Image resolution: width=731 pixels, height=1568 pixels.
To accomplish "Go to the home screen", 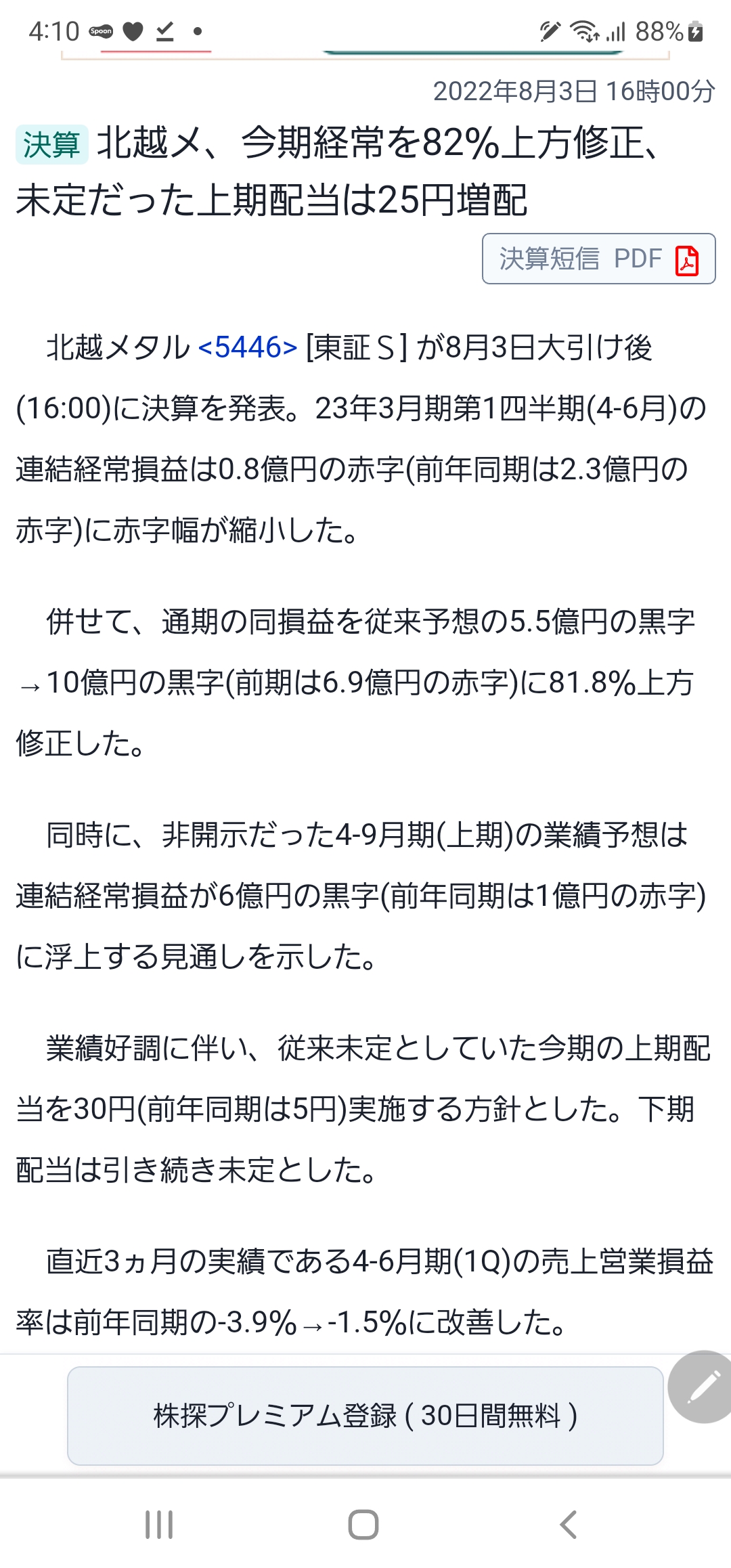I will 363,1525.
